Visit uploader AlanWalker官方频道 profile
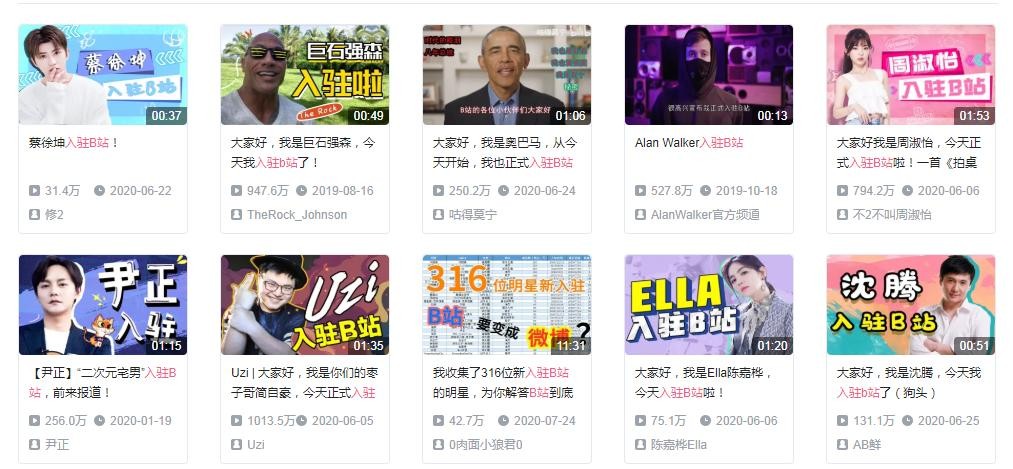1013x469 pixels. 705,215
